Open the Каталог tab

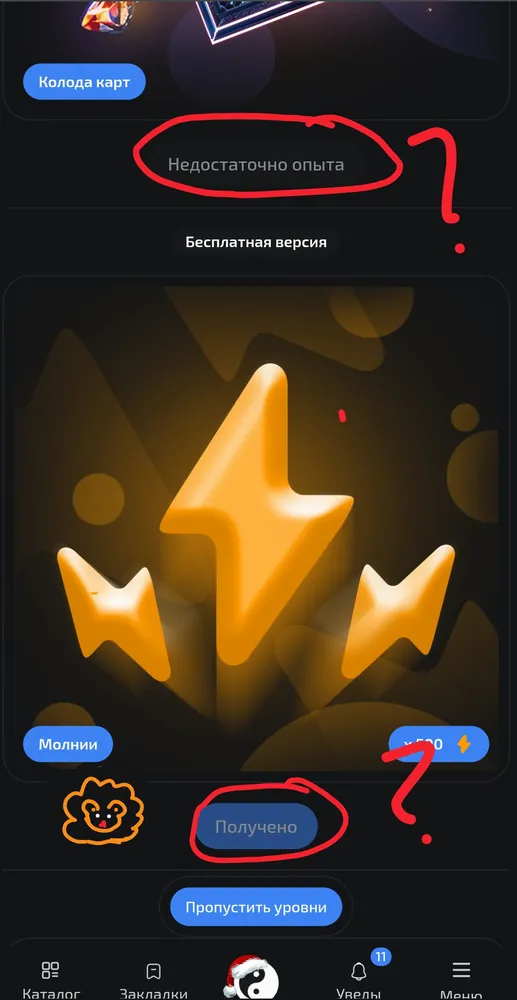[51, 980]
